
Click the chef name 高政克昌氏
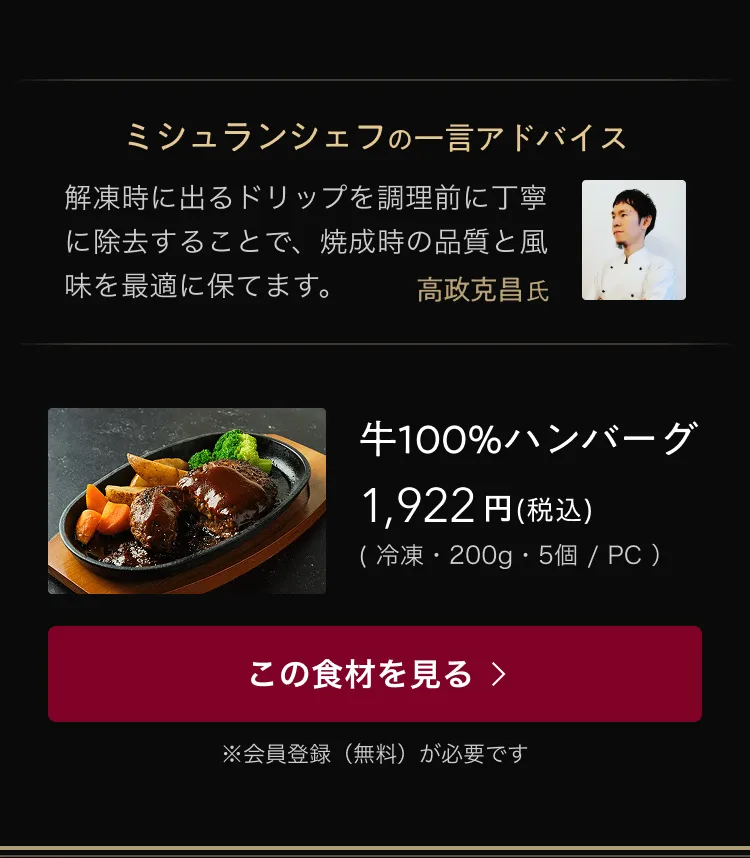point(480,289)
